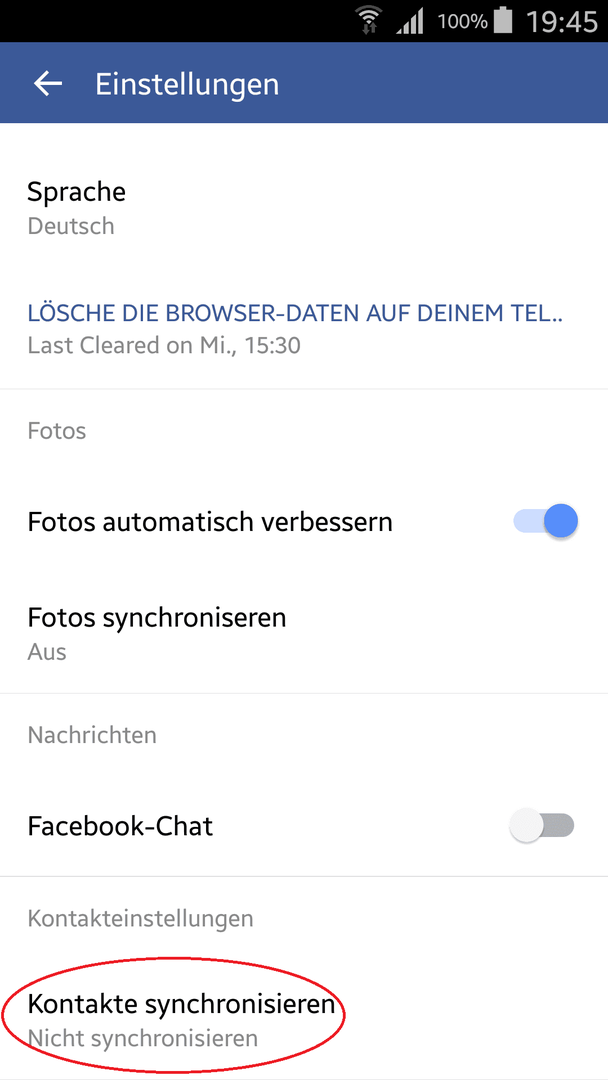Open Fotos synchroniseren setting
The width and height of the screenshot is (608, 1080).
tap(304, 632)
